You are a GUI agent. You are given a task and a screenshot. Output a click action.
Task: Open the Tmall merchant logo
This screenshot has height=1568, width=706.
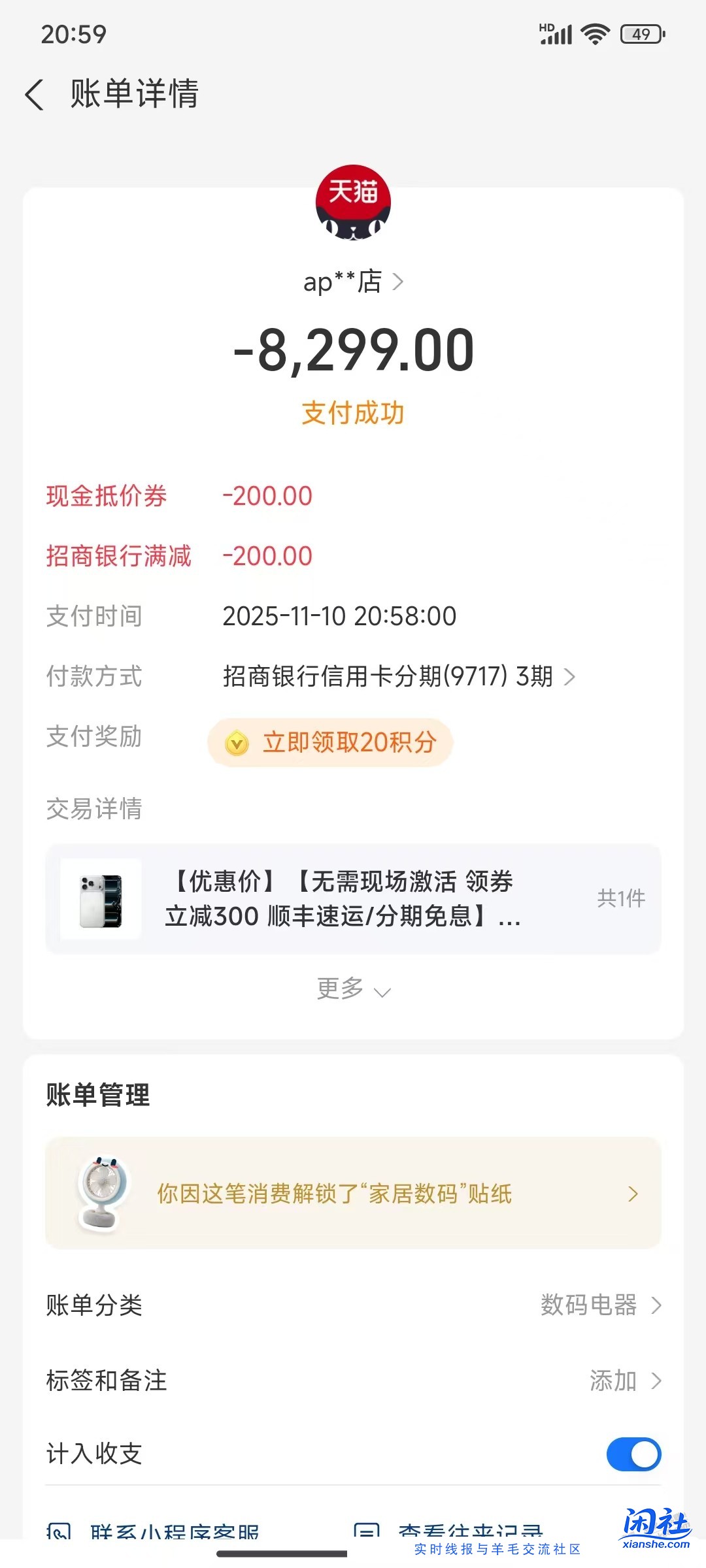coord(353,204)
